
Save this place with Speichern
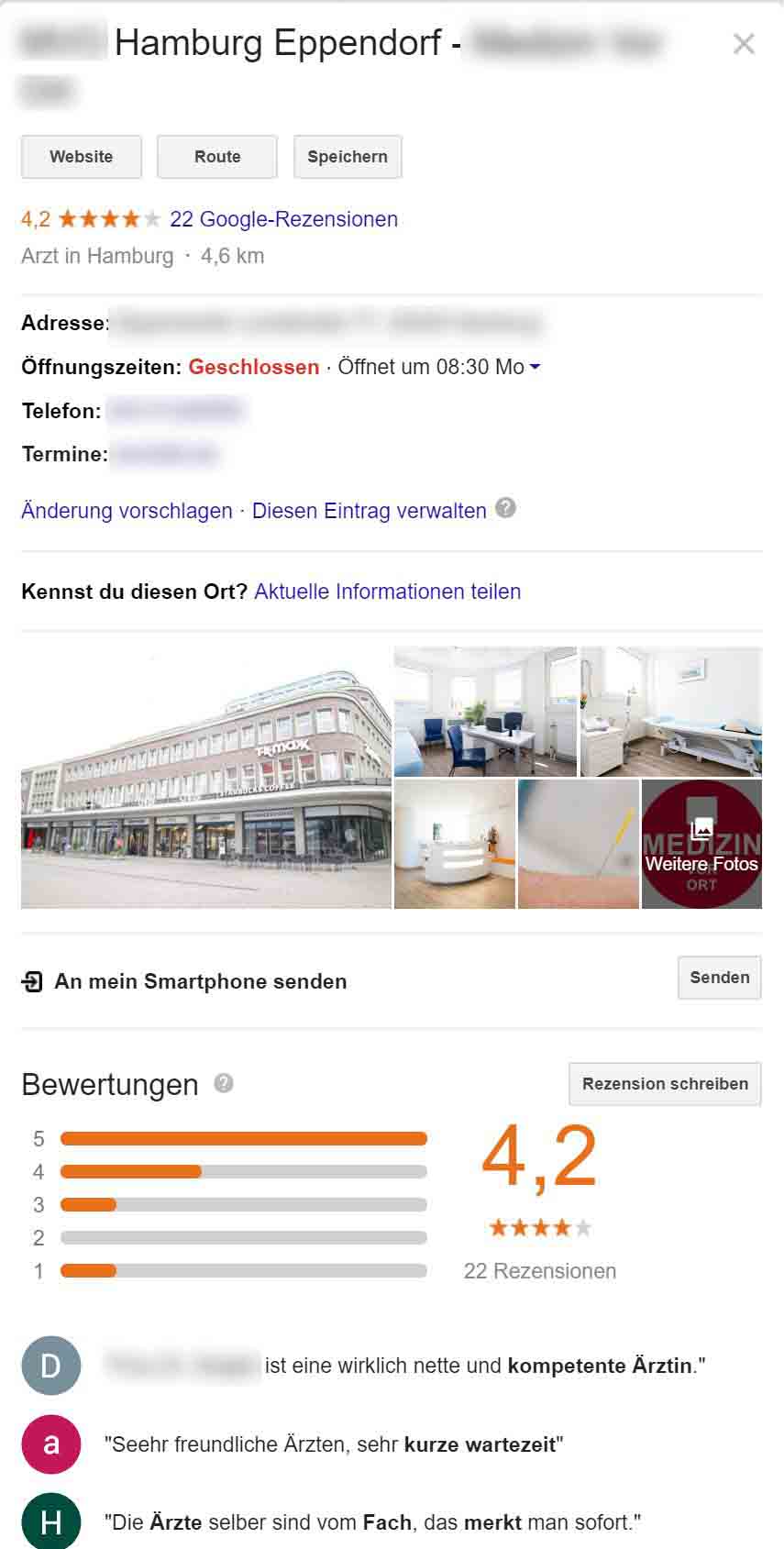348,157
